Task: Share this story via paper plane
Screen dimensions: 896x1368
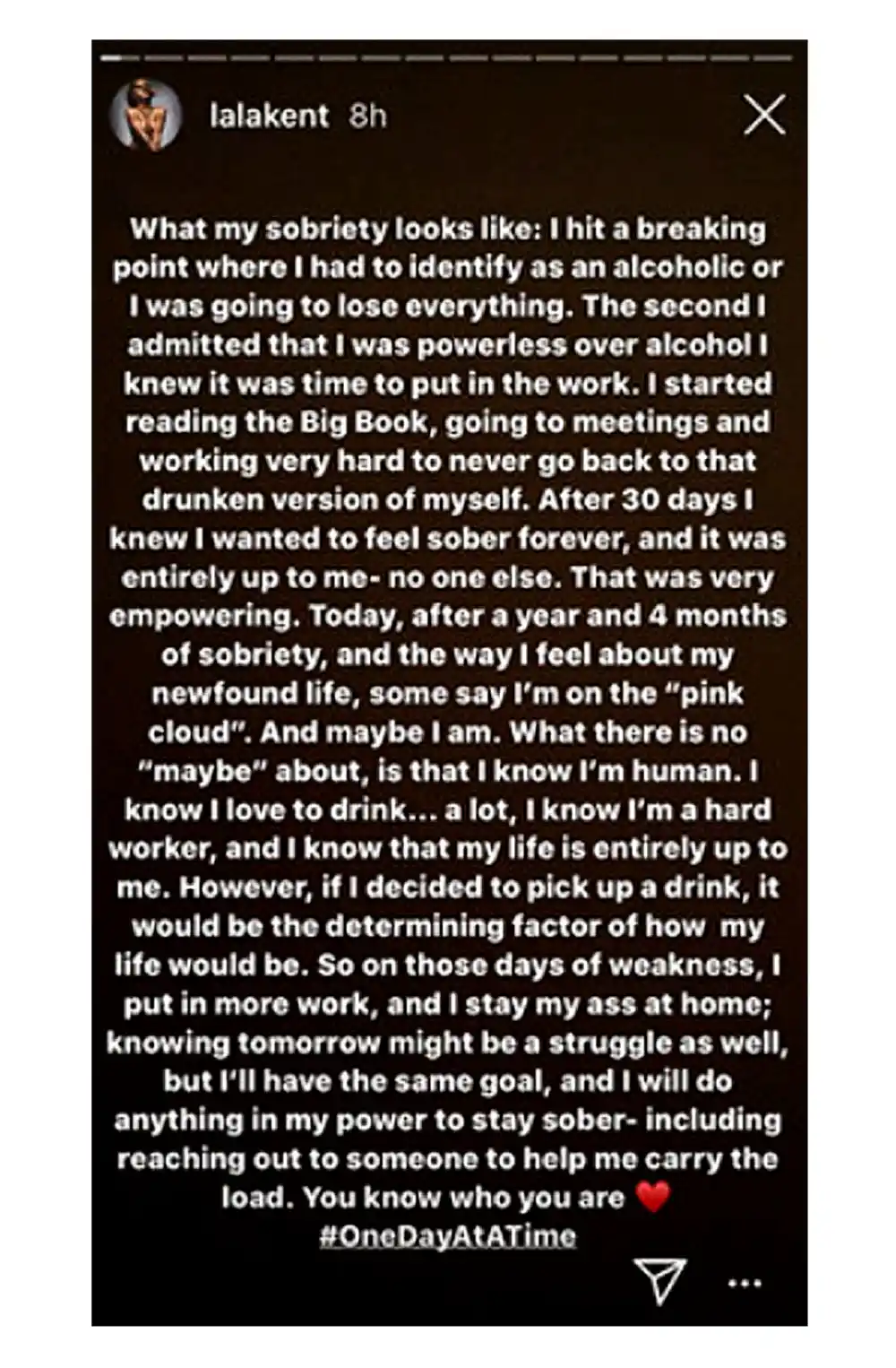Action: pos(660,1280)
